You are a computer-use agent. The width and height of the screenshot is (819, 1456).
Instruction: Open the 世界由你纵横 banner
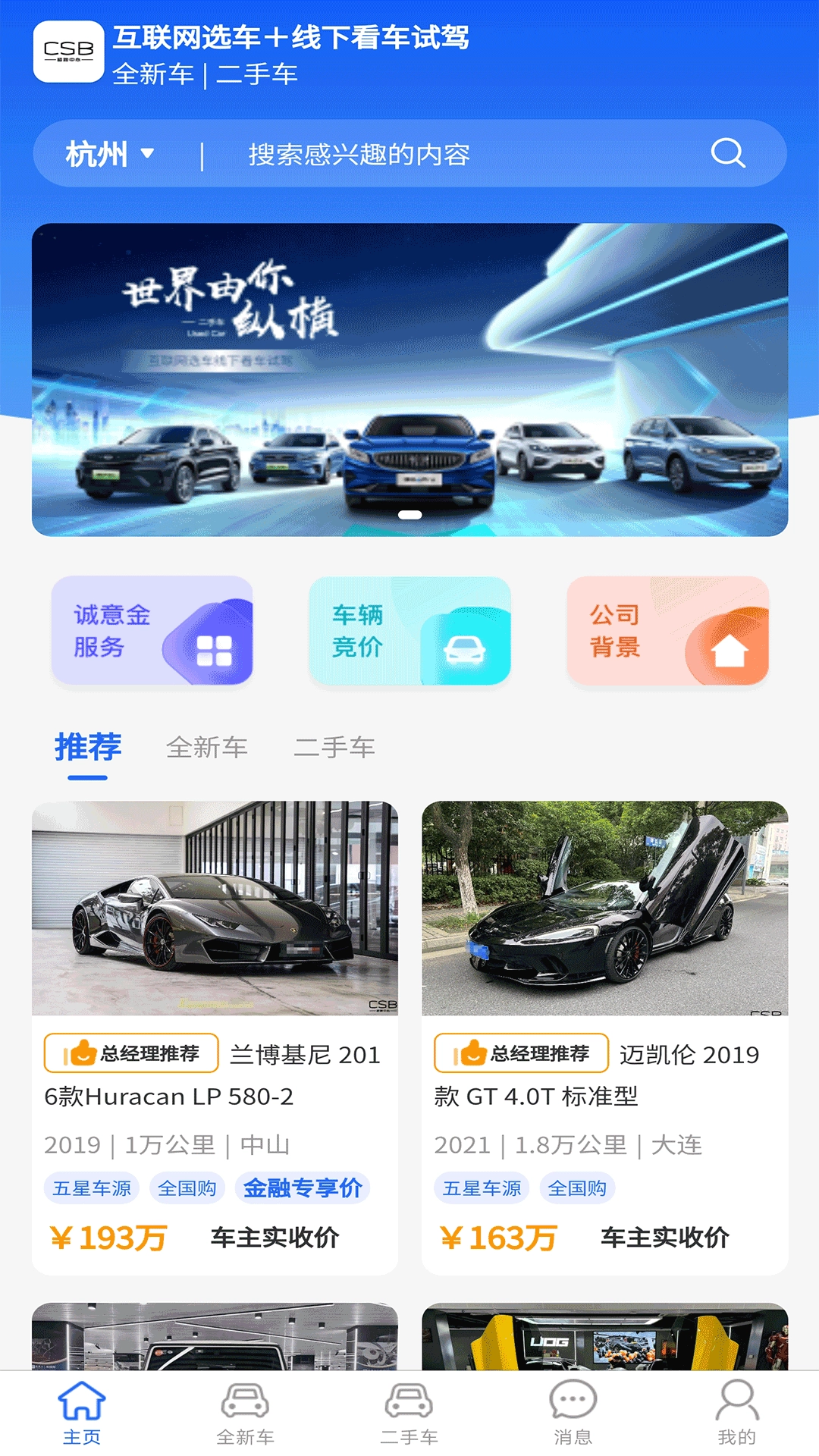coord(409,379)
